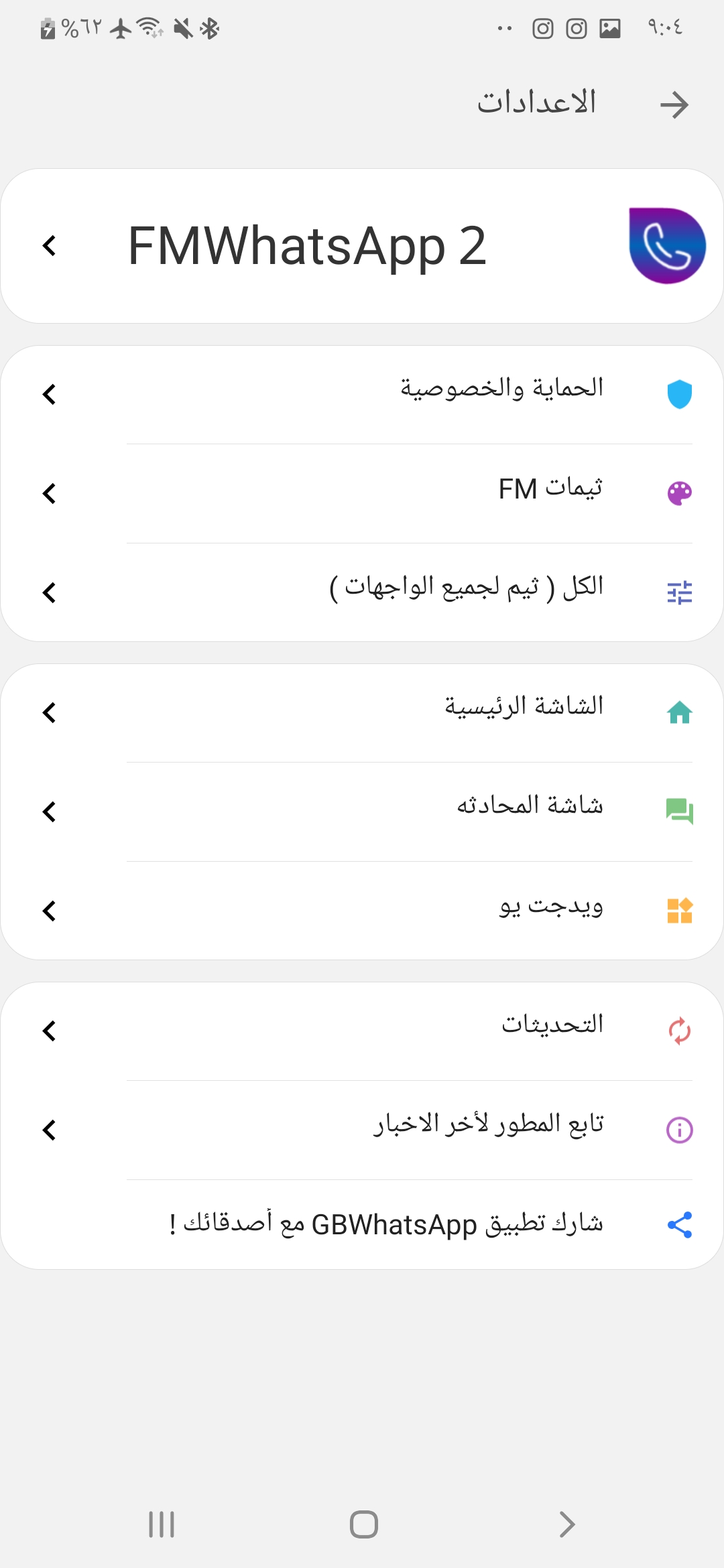Viewport: 724px width, 1568px height.
Task: Tap the system home button
Action: (x=363, y=1524)
